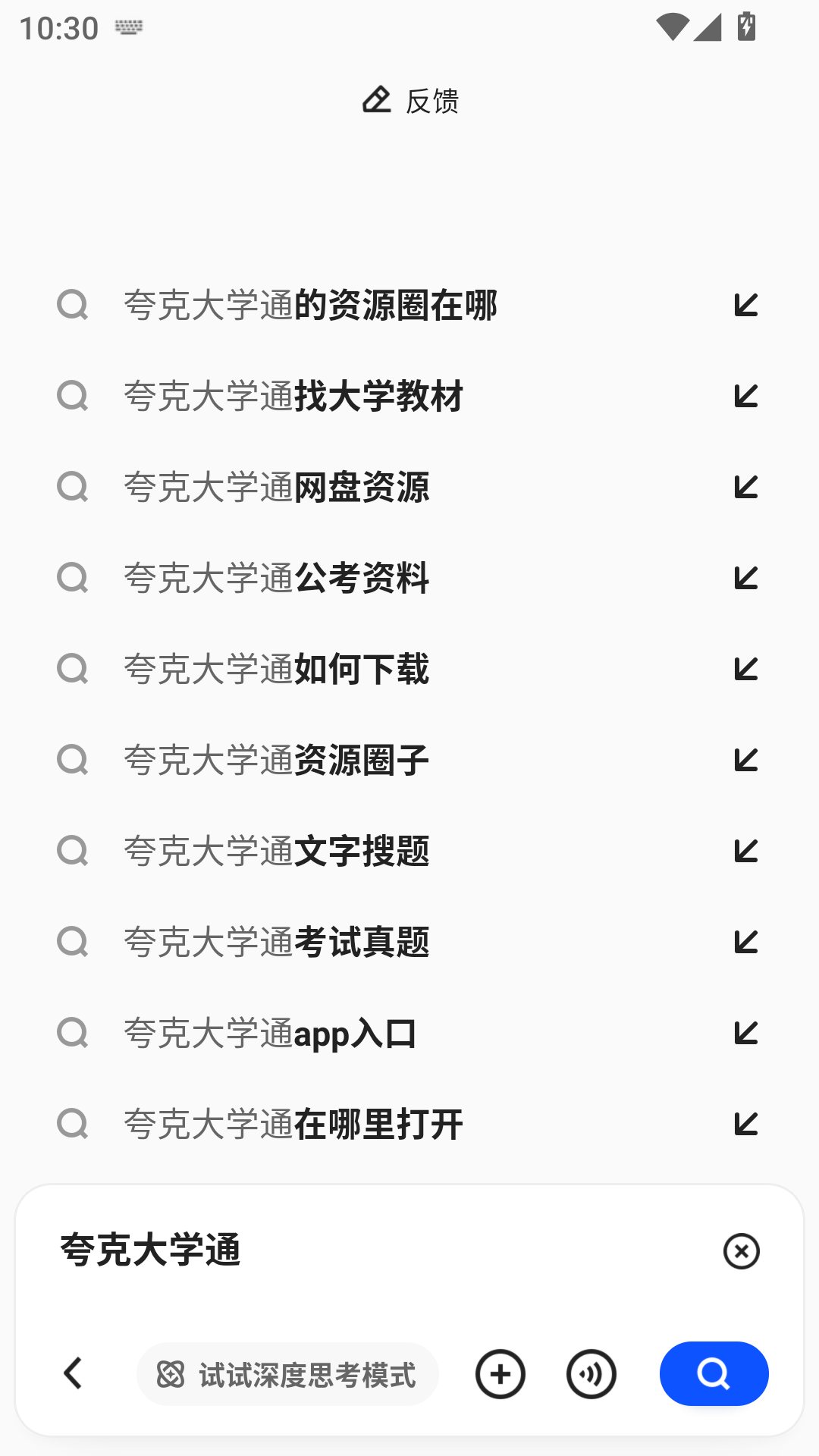819x1456 pixels.
Task: Select suggestion 夸克大学通找大学教材
Action: 296,396
